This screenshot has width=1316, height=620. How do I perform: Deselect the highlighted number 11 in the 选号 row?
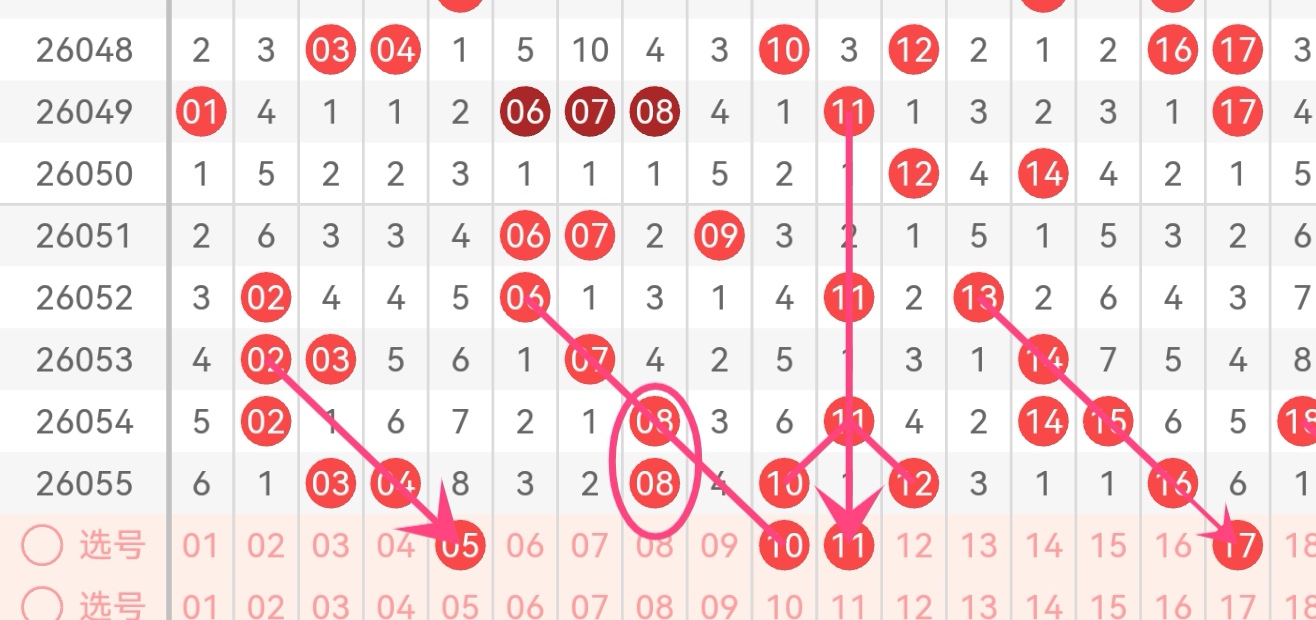coord(848,546)
